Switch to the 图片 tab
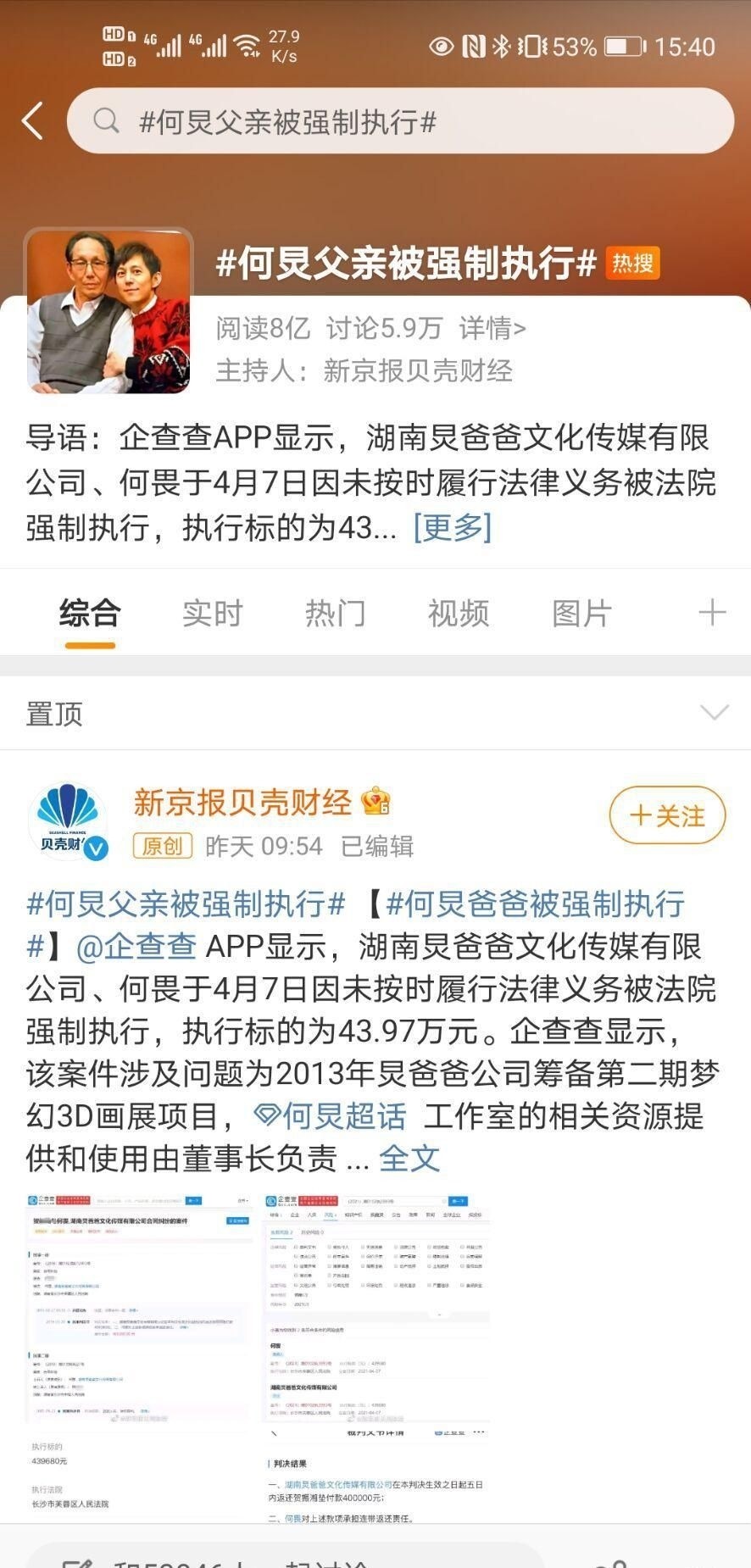Viewport: 751px width, 1568px height. pos(581,613)
